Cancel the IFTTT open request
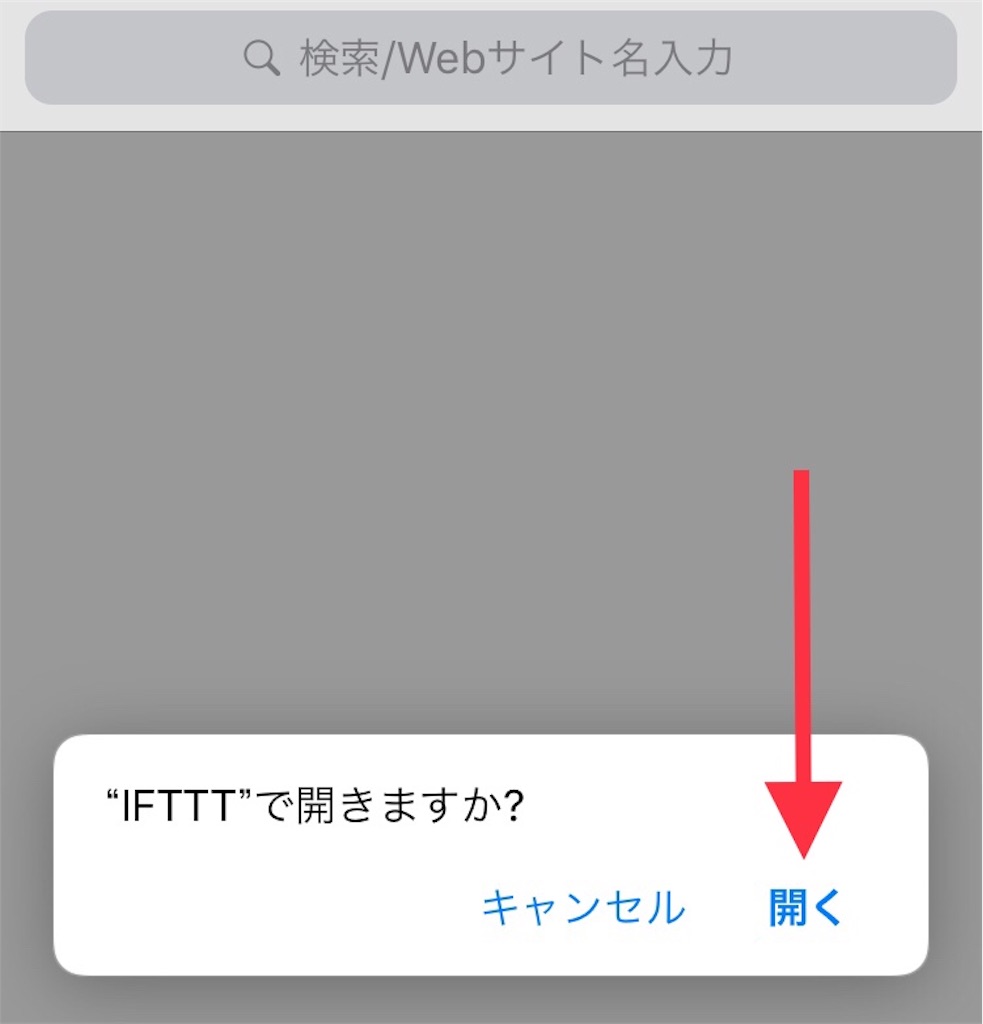This screenshot has width=983, height=1024. pos(585,908)
